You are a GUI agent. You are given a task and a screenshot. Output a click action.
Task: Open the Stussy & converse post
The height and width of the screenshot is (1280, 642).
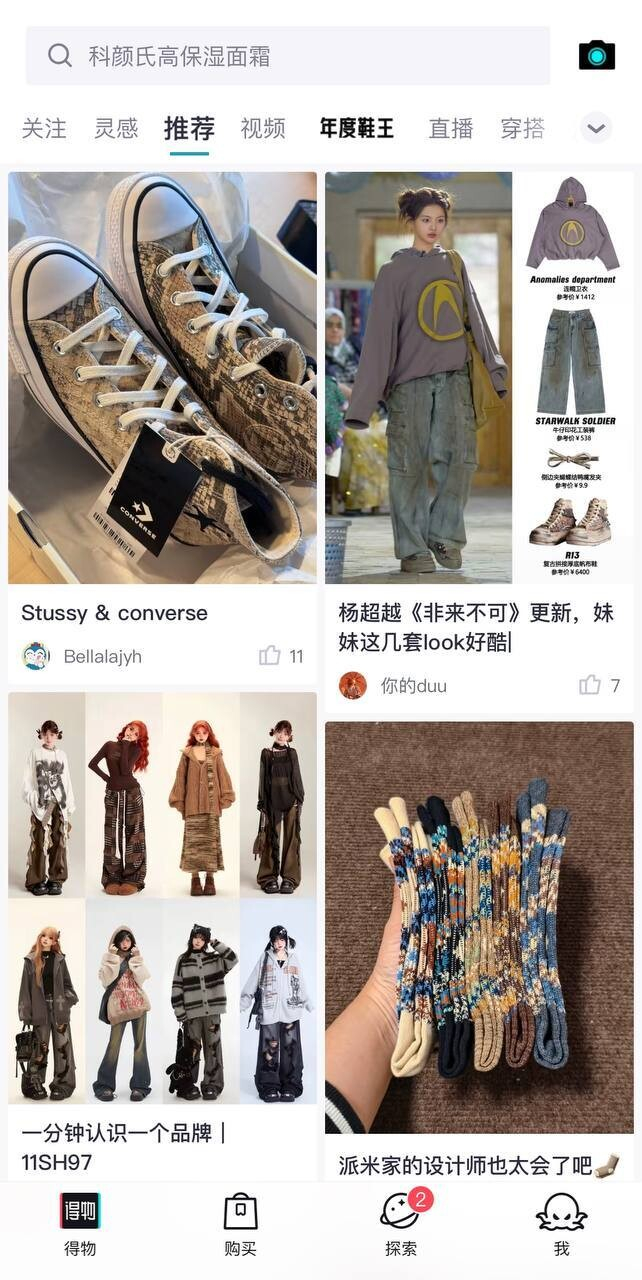tap(162, 378)
